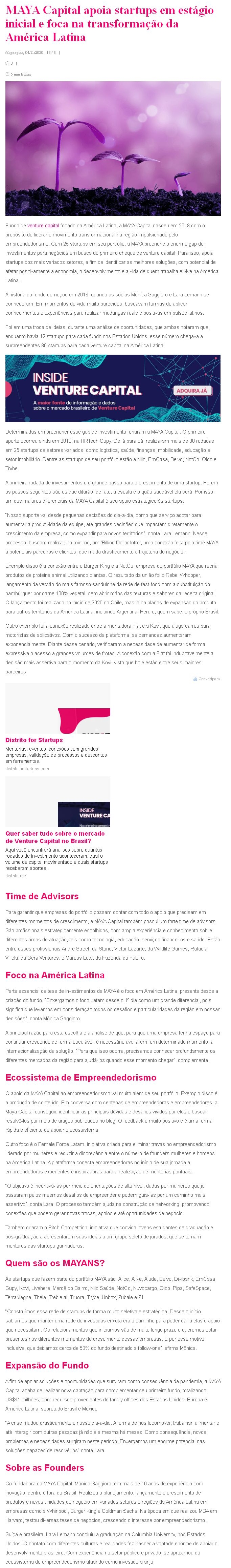Open the pink 'venture capital' link

[43, 225]
